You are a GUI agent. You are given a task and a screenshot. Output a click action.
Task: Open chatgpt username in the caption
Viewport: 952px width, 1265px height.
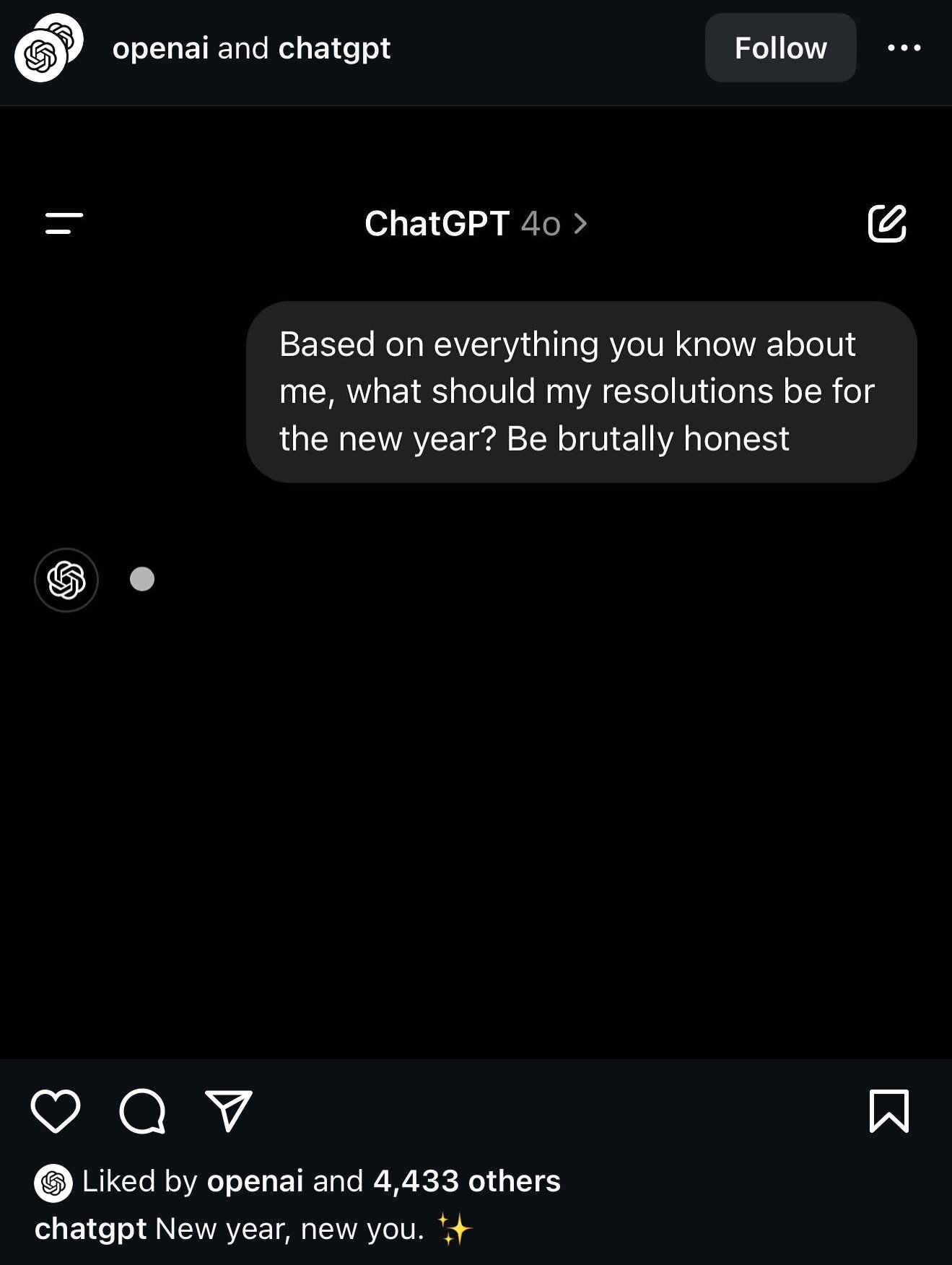point(90,1229)
